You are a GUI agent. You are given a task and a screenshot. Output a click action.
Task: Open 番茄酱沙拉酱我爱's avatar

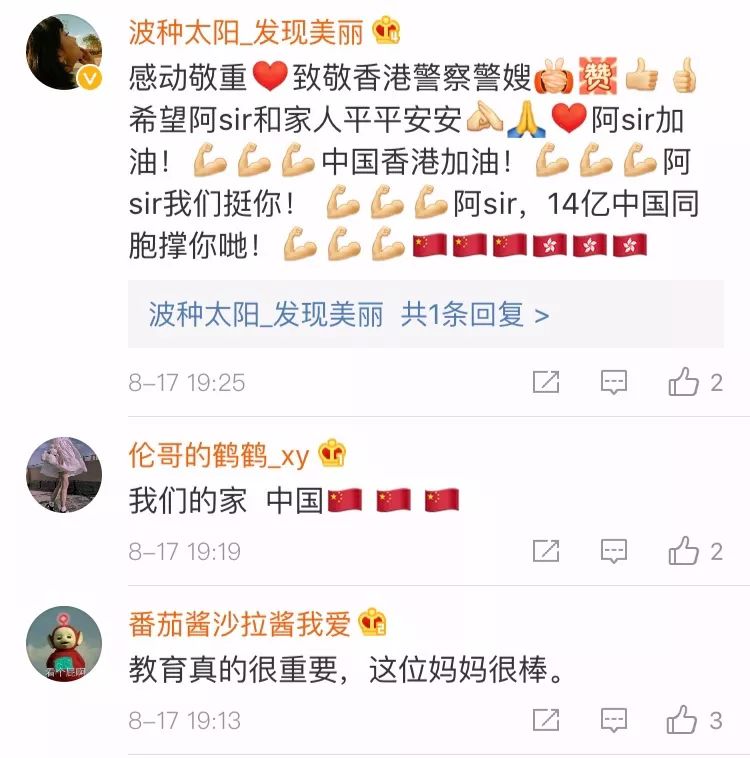tap(64, 644)
